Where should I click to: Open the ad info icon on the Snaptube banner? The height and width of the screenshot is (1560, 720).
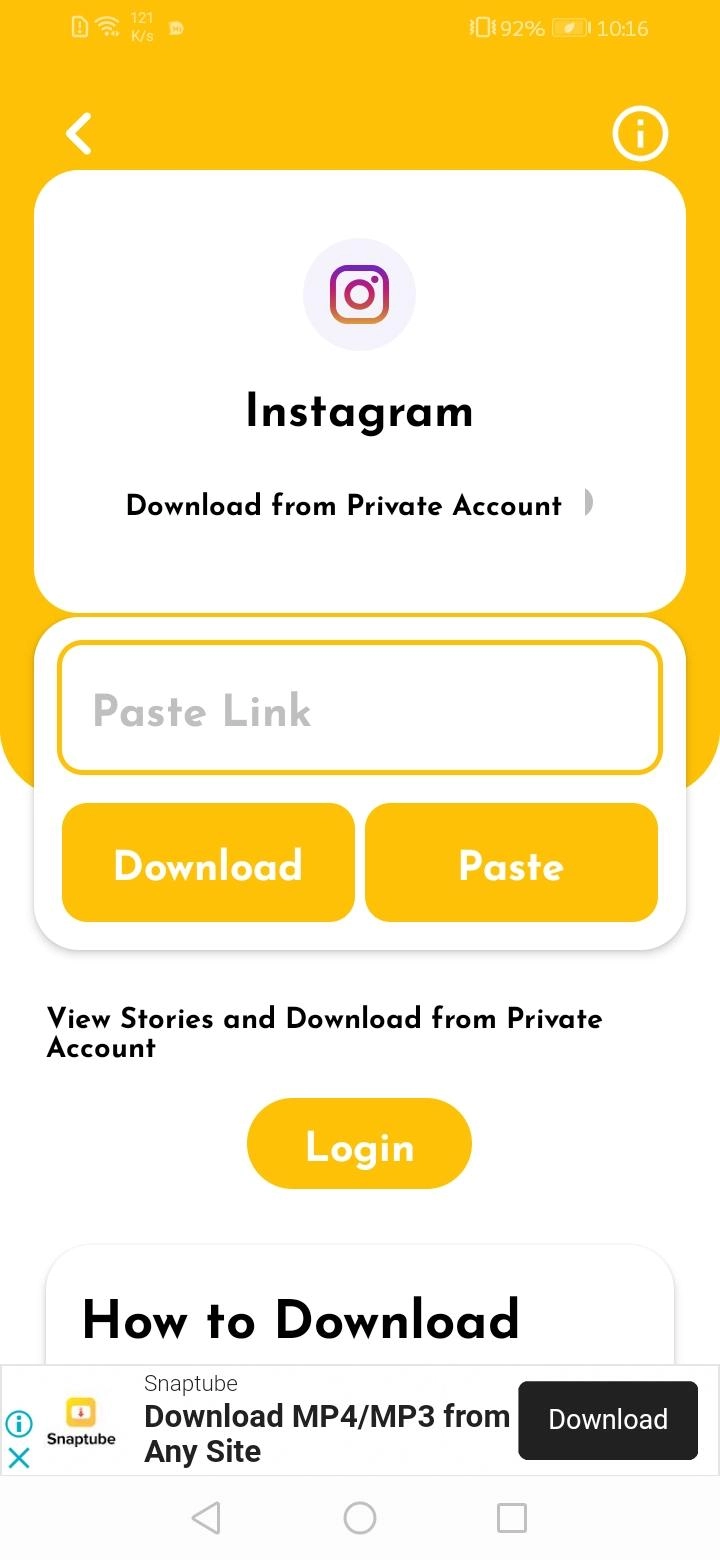point(19,1423)
